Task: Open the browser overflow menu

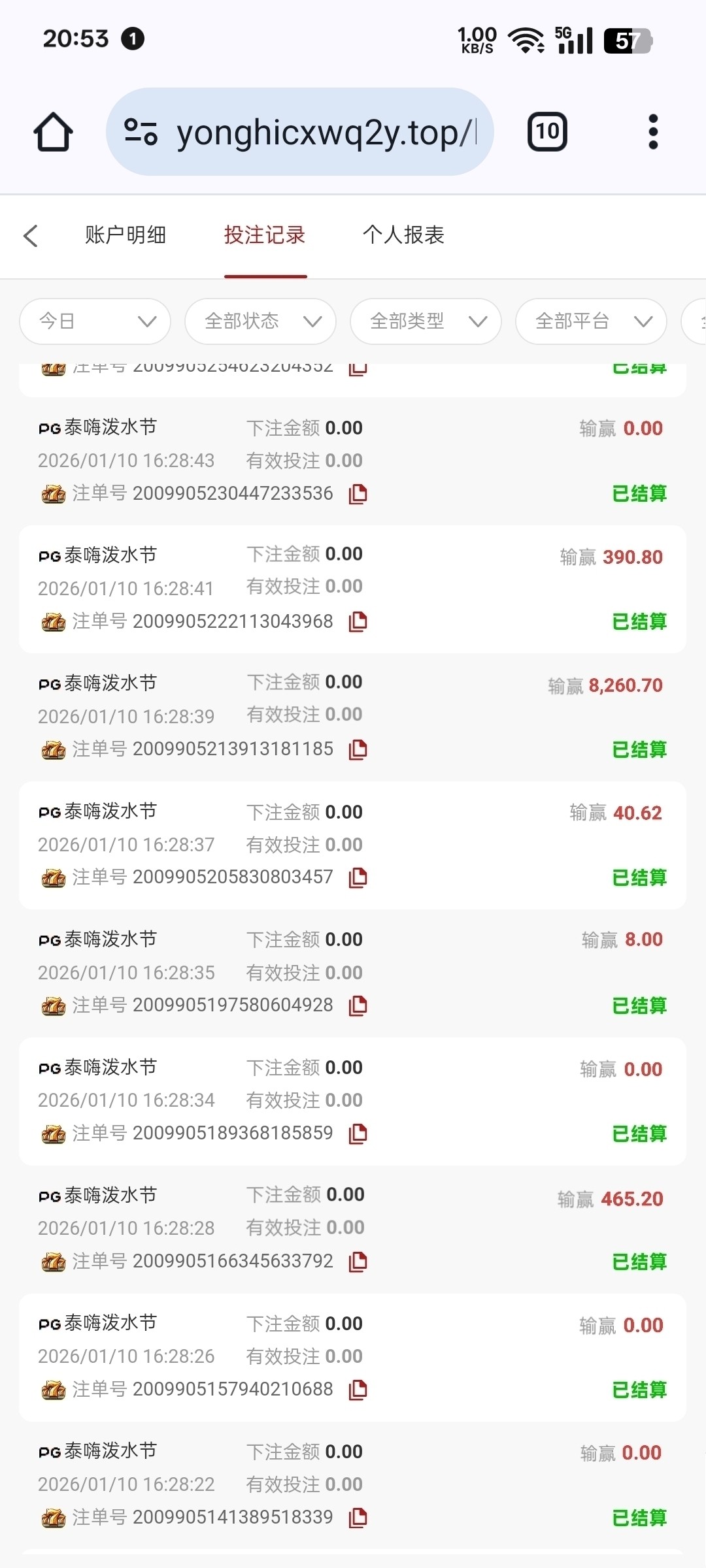Action: pyautogui.click(x=652, y=133)
